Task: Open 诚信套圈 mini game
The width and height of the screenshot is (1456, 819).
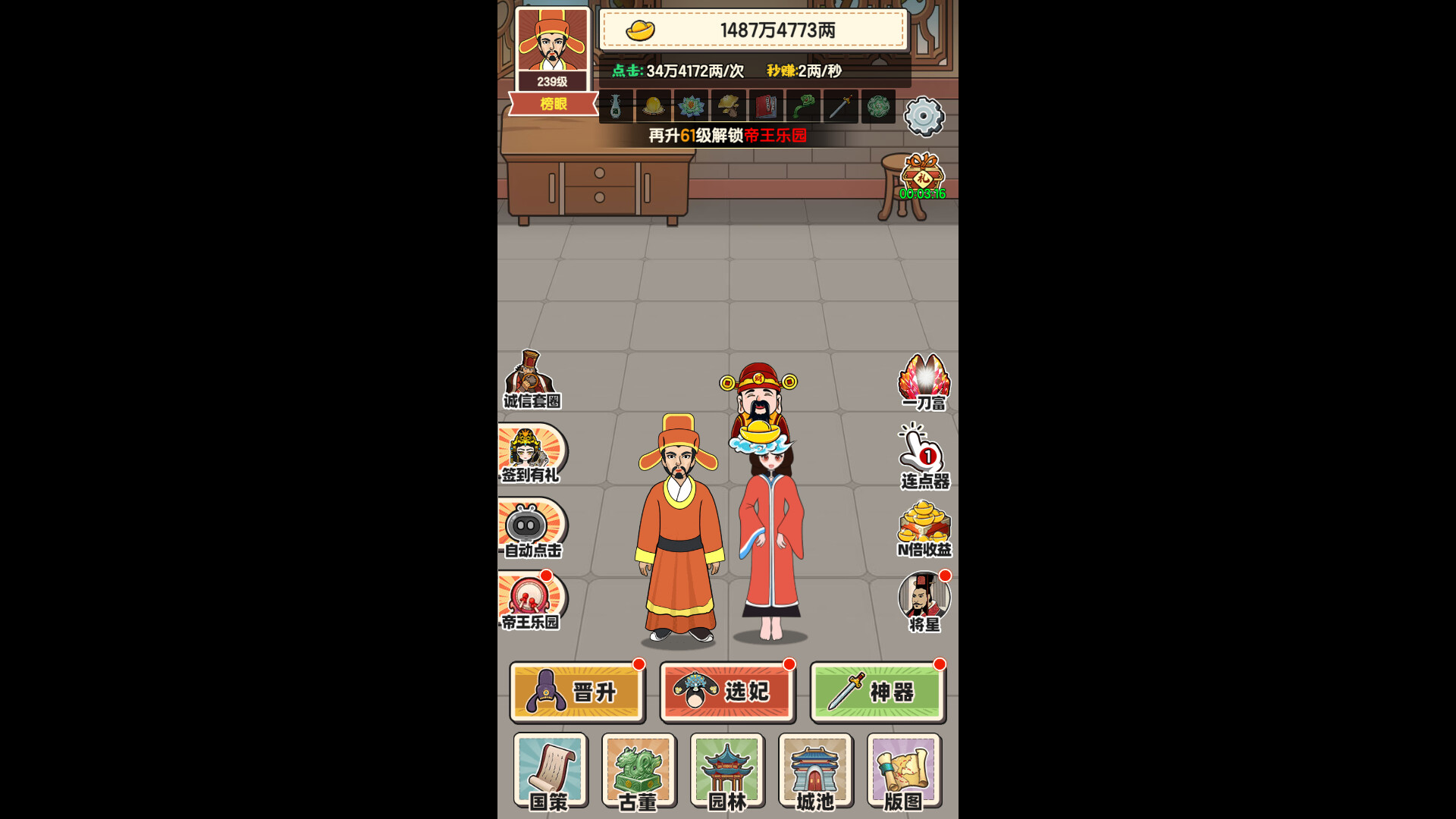Action: tap(532, 379)
